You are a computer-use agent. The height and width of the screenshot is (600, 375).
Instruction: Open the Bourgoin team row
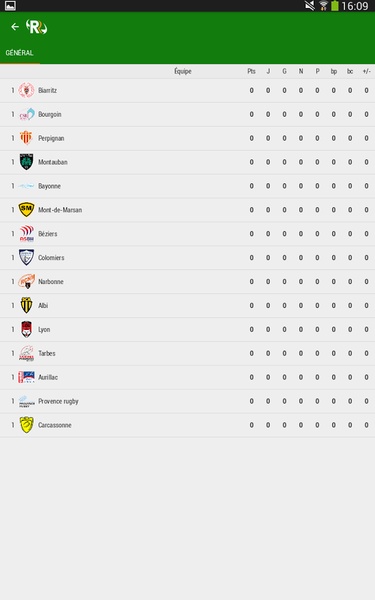pyautogui.click(x=188, y=114)
